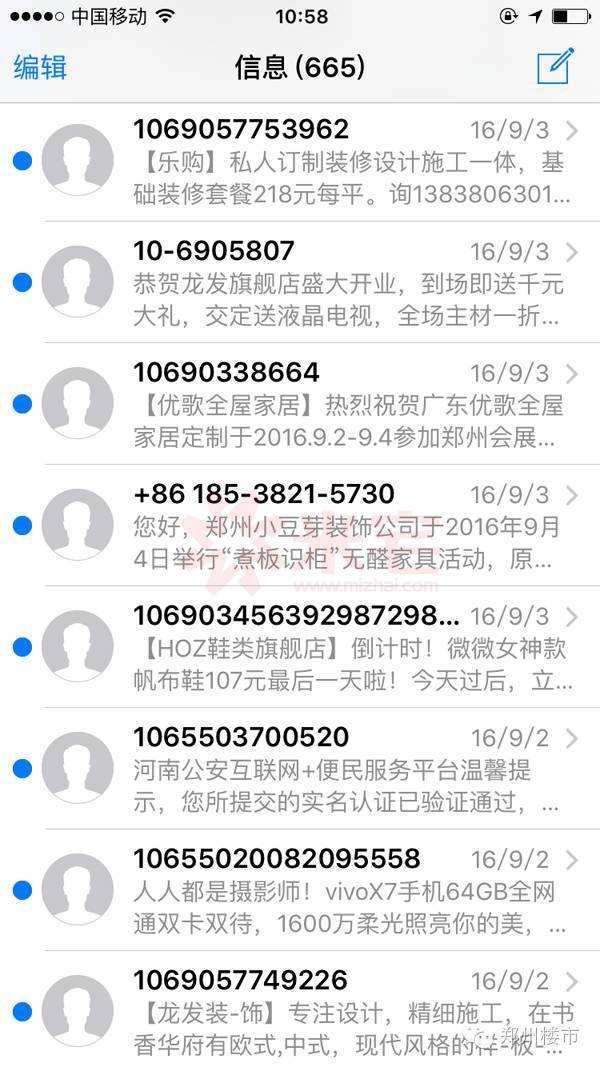This screenshot has height=1067, width=600.
Task: Compose a new message
Action: pos(555,66)
